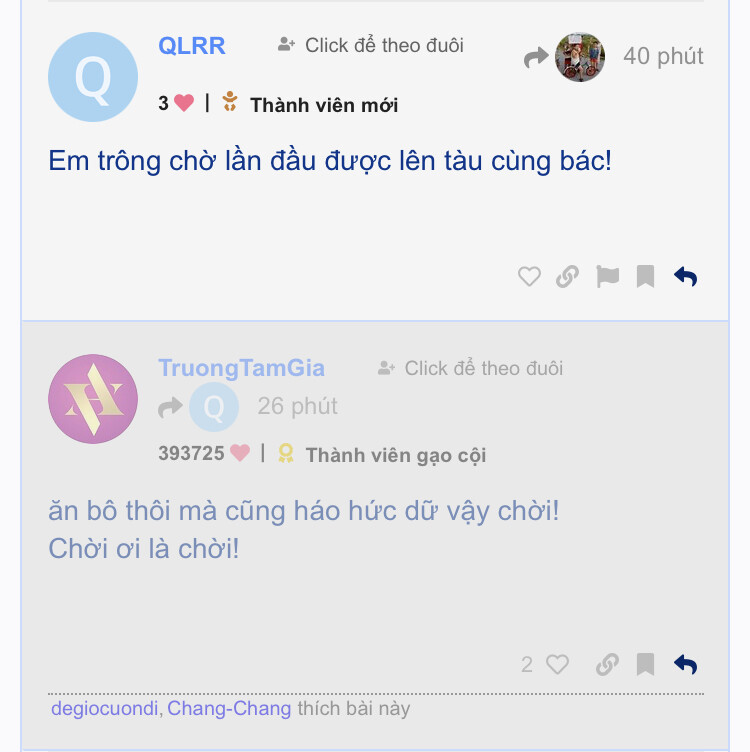
Task: Open TruongTamGia's profile name
Action: point(241,368)
